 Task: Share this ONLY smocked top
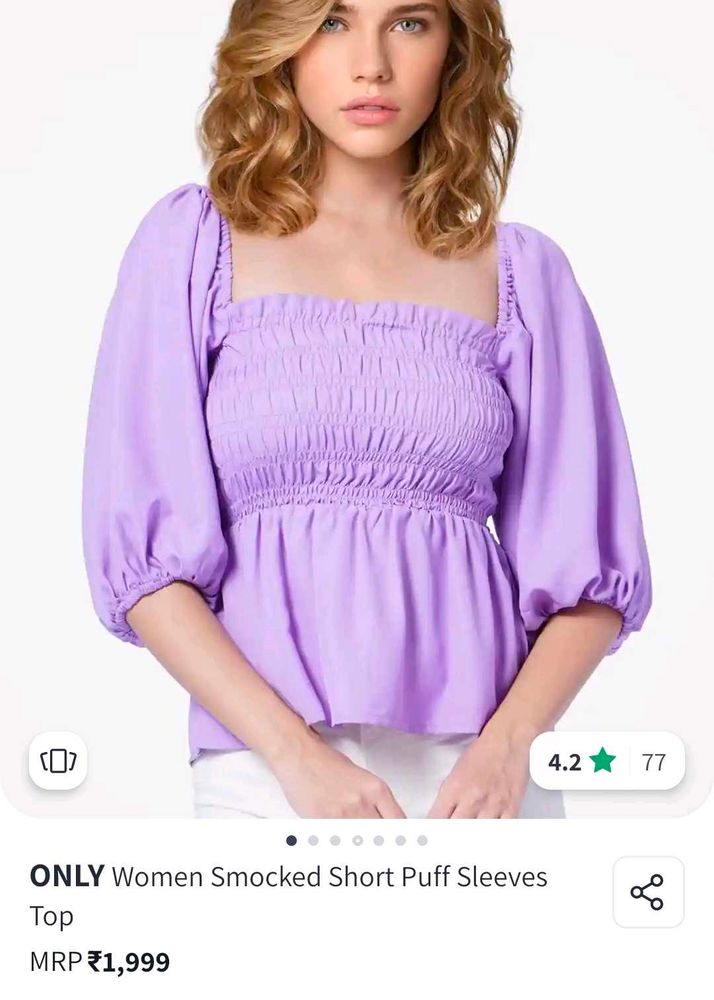point(647,892)
